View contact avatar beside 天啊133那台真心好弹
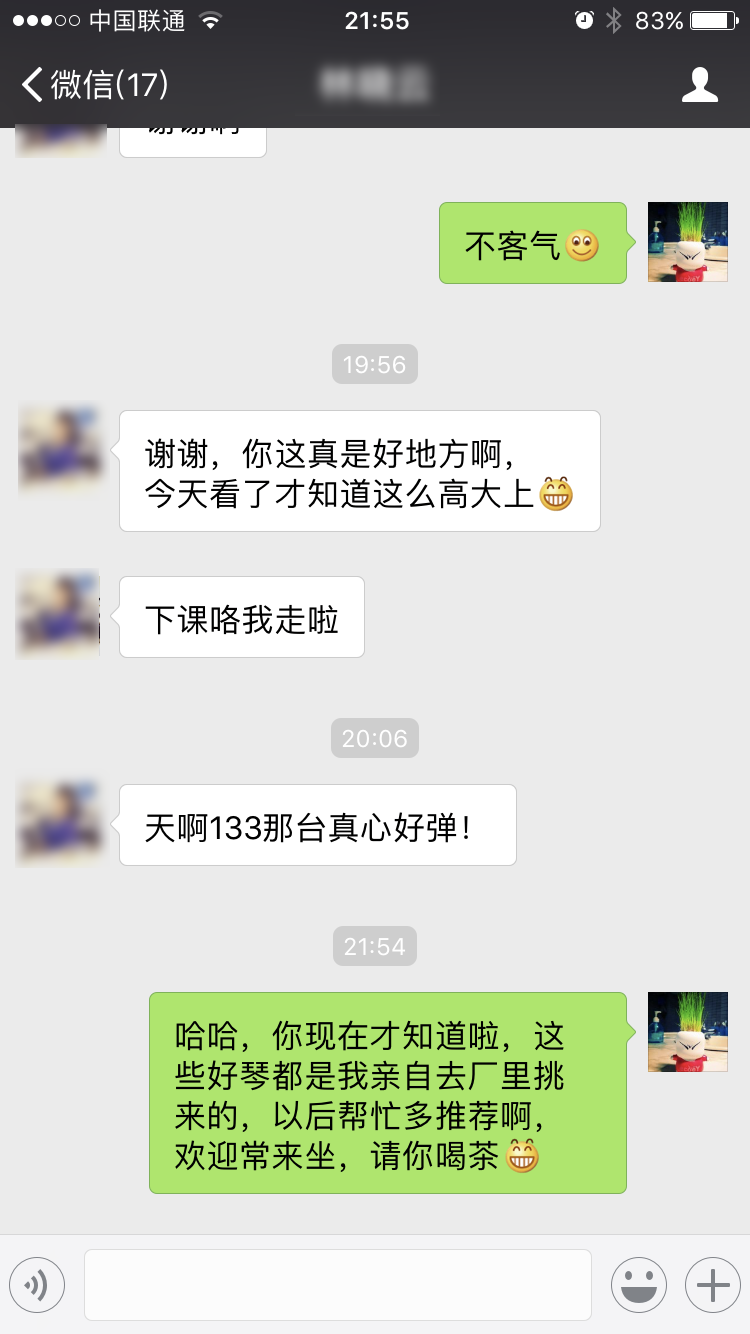This screenshot has width=750, height=1334. click(x=59, y=823)
